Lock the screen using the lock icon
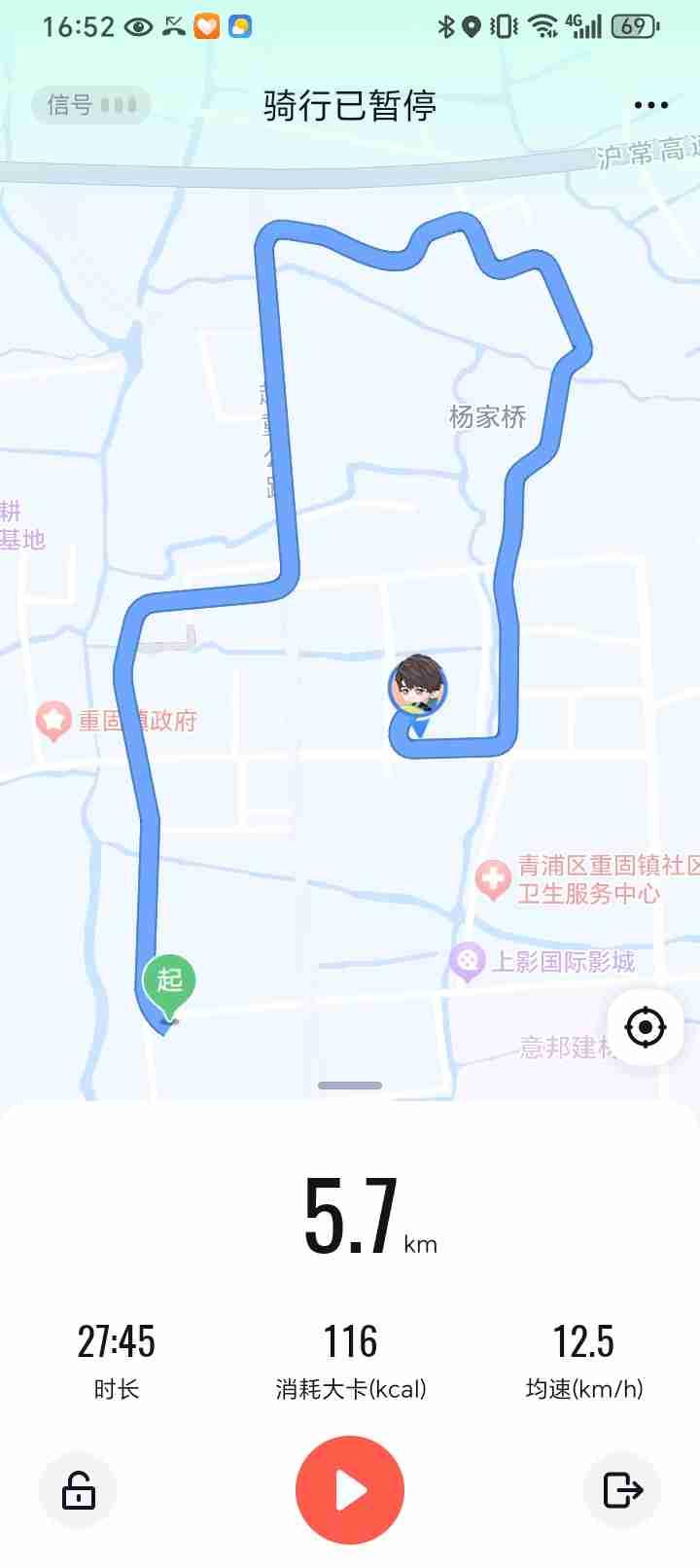The height and width of the screenshot is (1568, 700). (77, 1489)
